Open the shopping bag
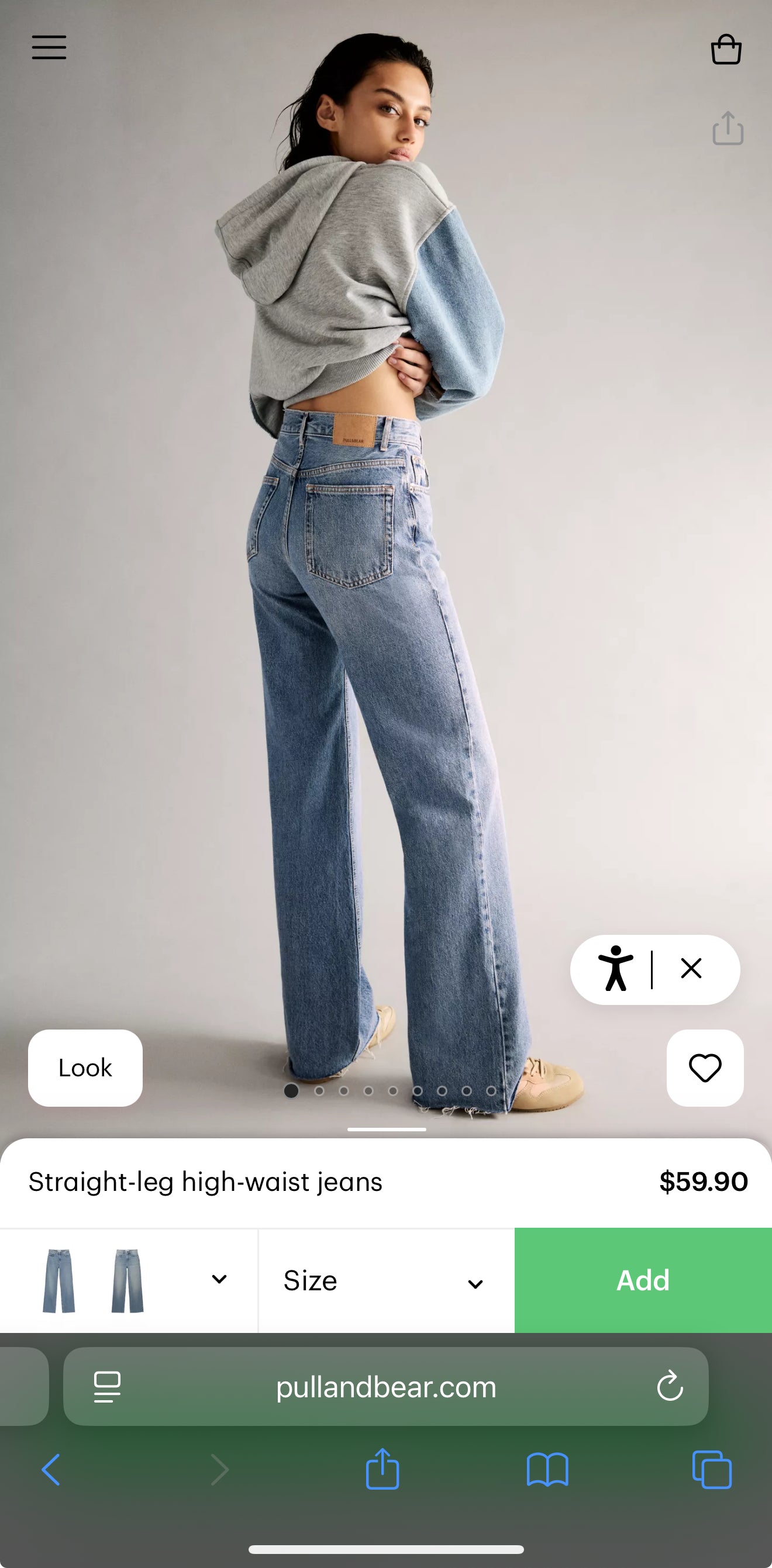Image resolution: width=772 pixels, height=1568 pixels. 726,49
